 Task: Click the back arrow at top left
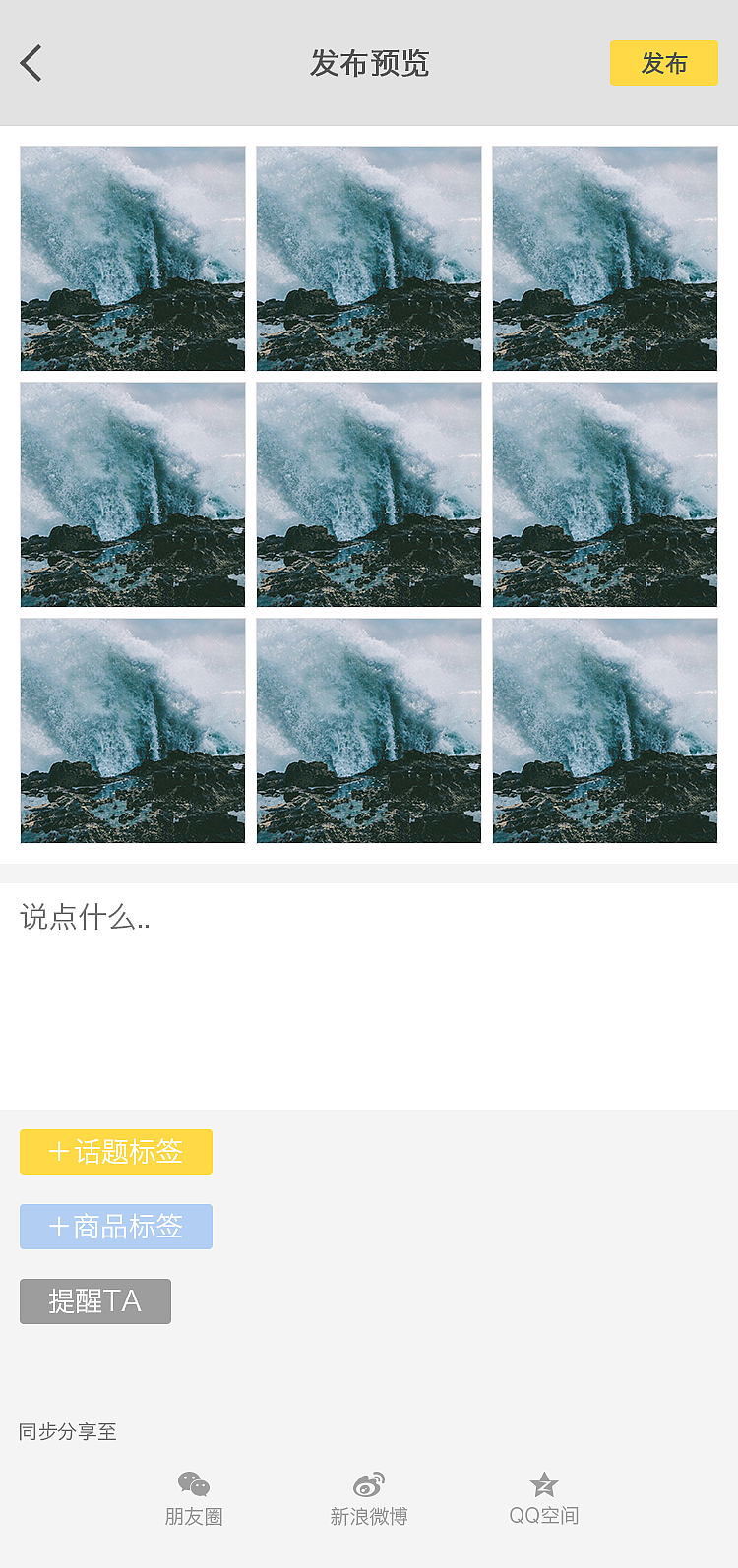click(x=31, y=62)
